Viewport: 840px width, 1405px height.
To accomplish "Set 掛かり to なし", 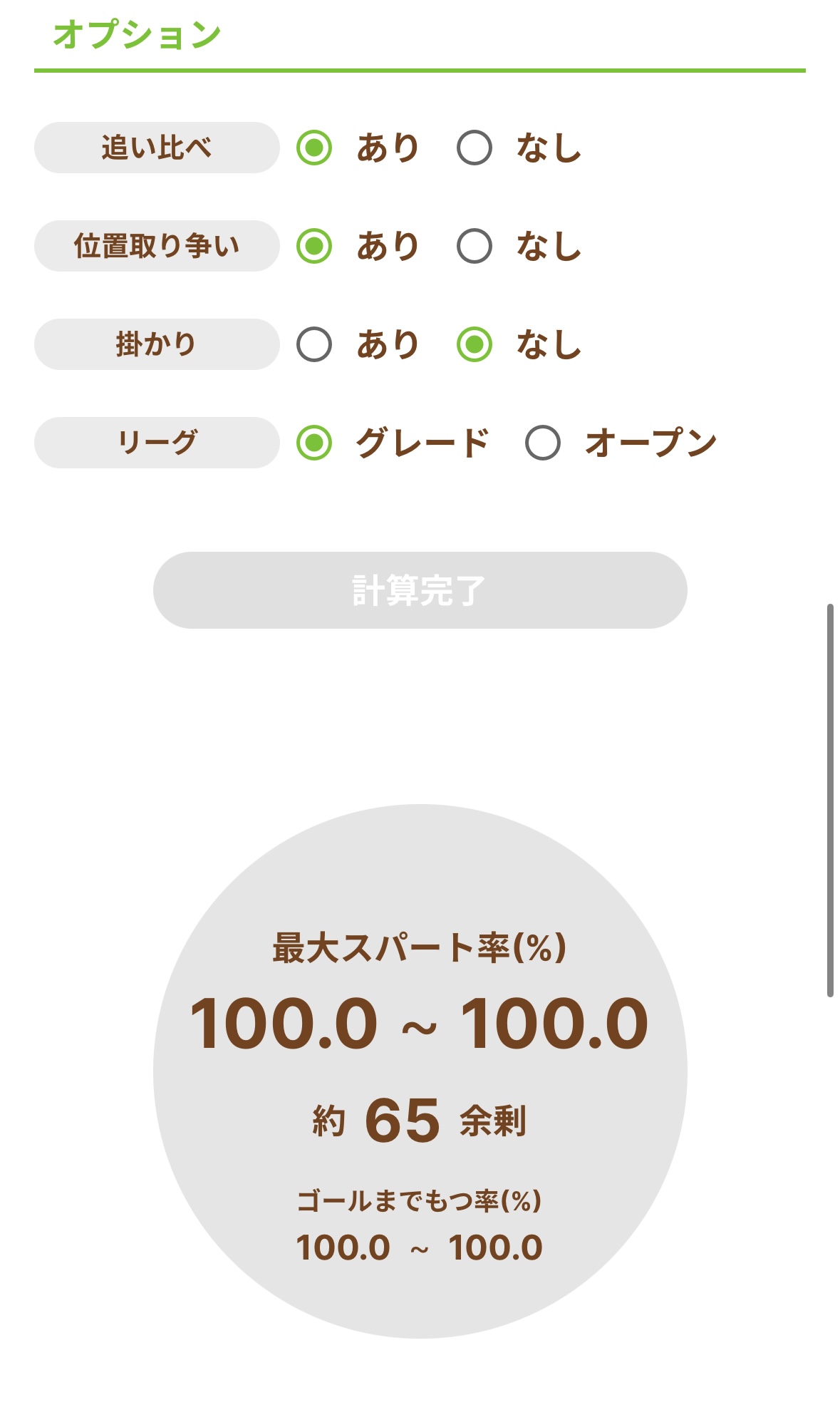I will (475, 345).
